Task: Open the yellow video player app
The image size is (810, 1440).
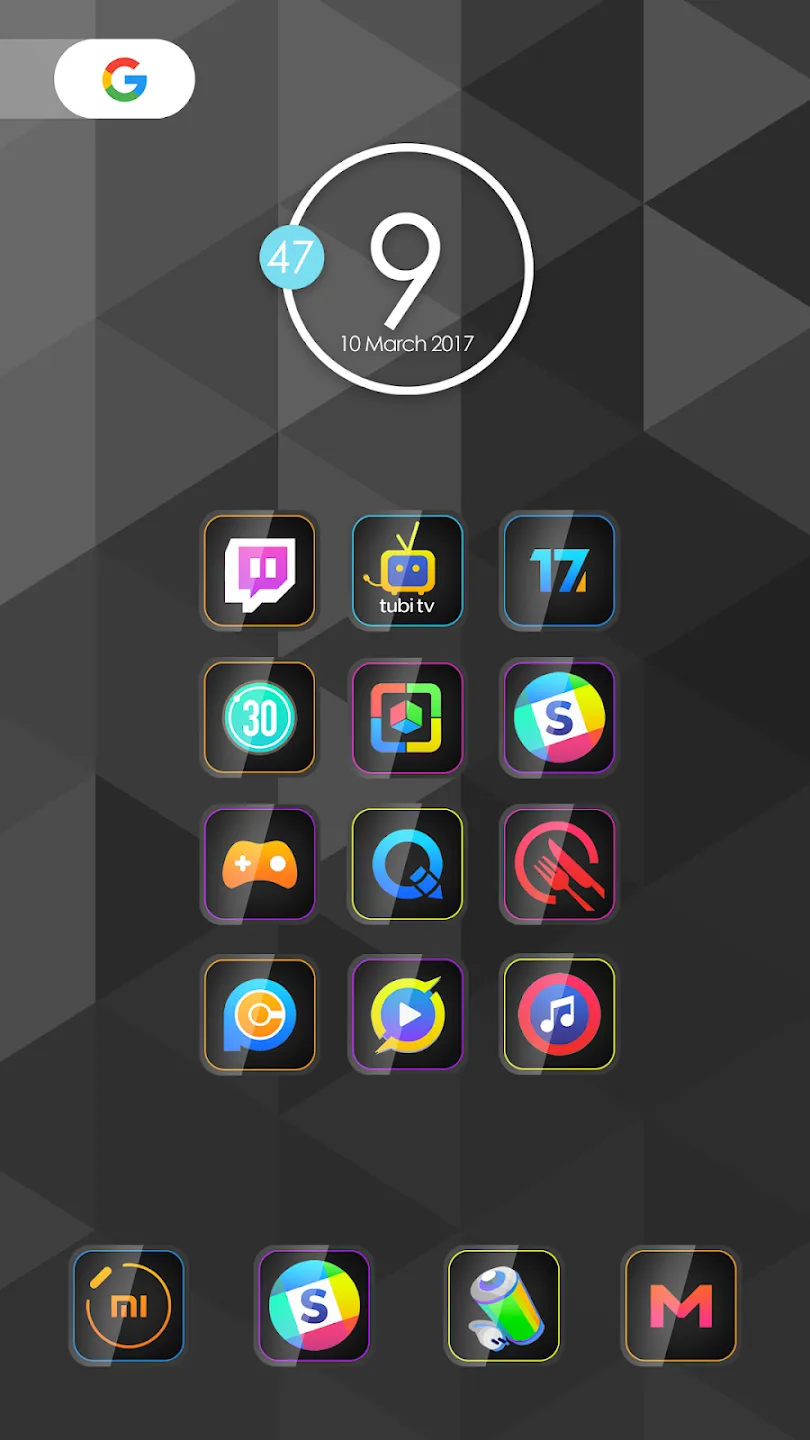Action: click(407, 1014)
